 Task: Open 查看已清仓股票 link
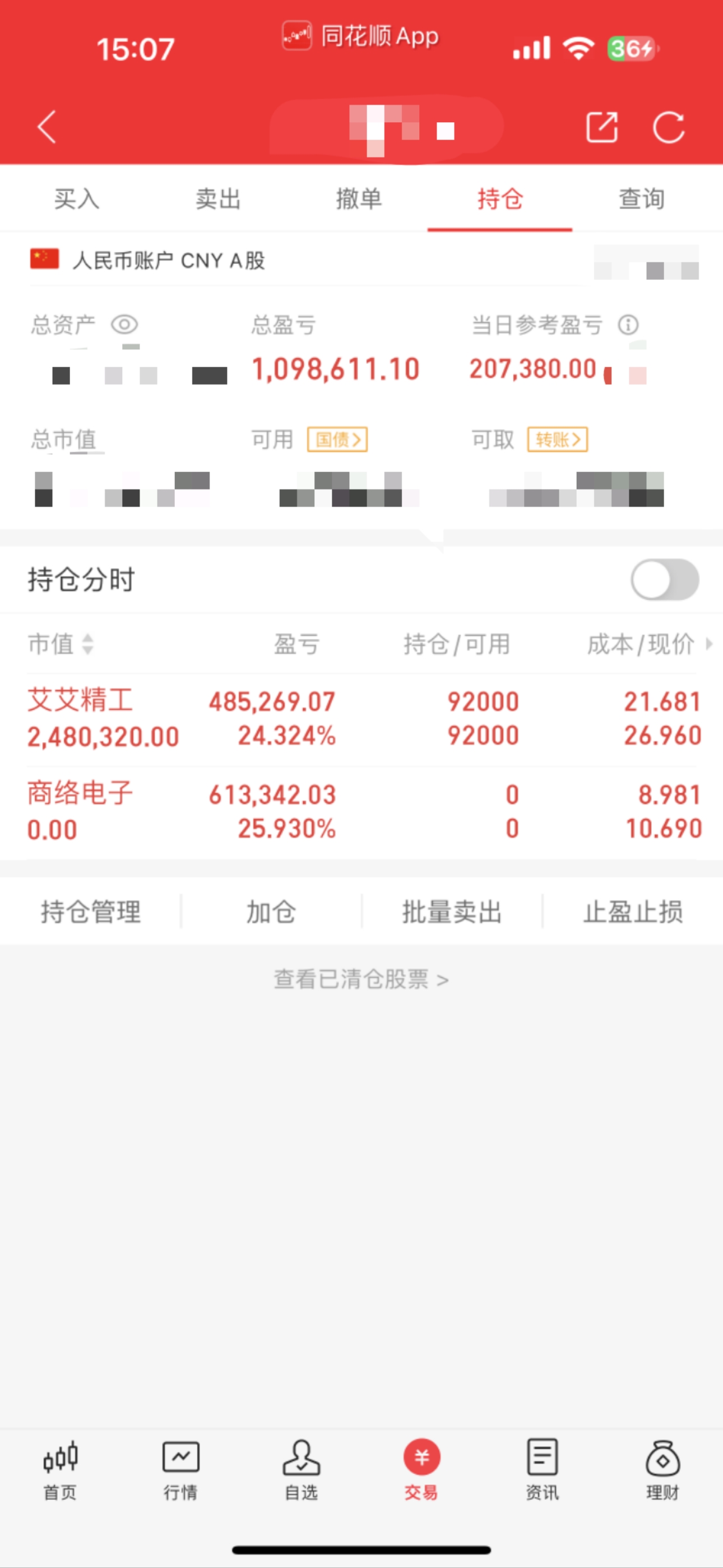pyautogui.click(x=361, y=979)
